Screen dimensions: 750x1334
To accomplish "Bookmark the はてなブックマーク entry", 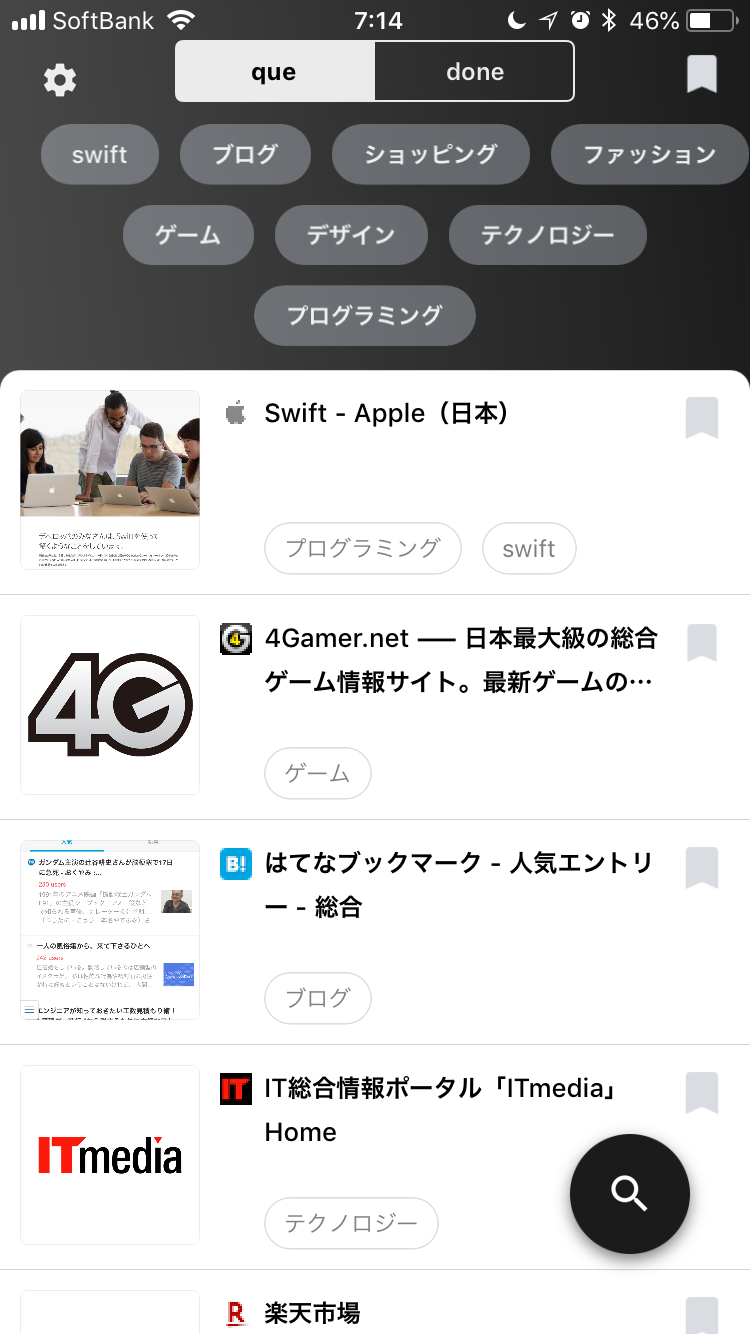I will pyautogui.click(x=702, y=868).
